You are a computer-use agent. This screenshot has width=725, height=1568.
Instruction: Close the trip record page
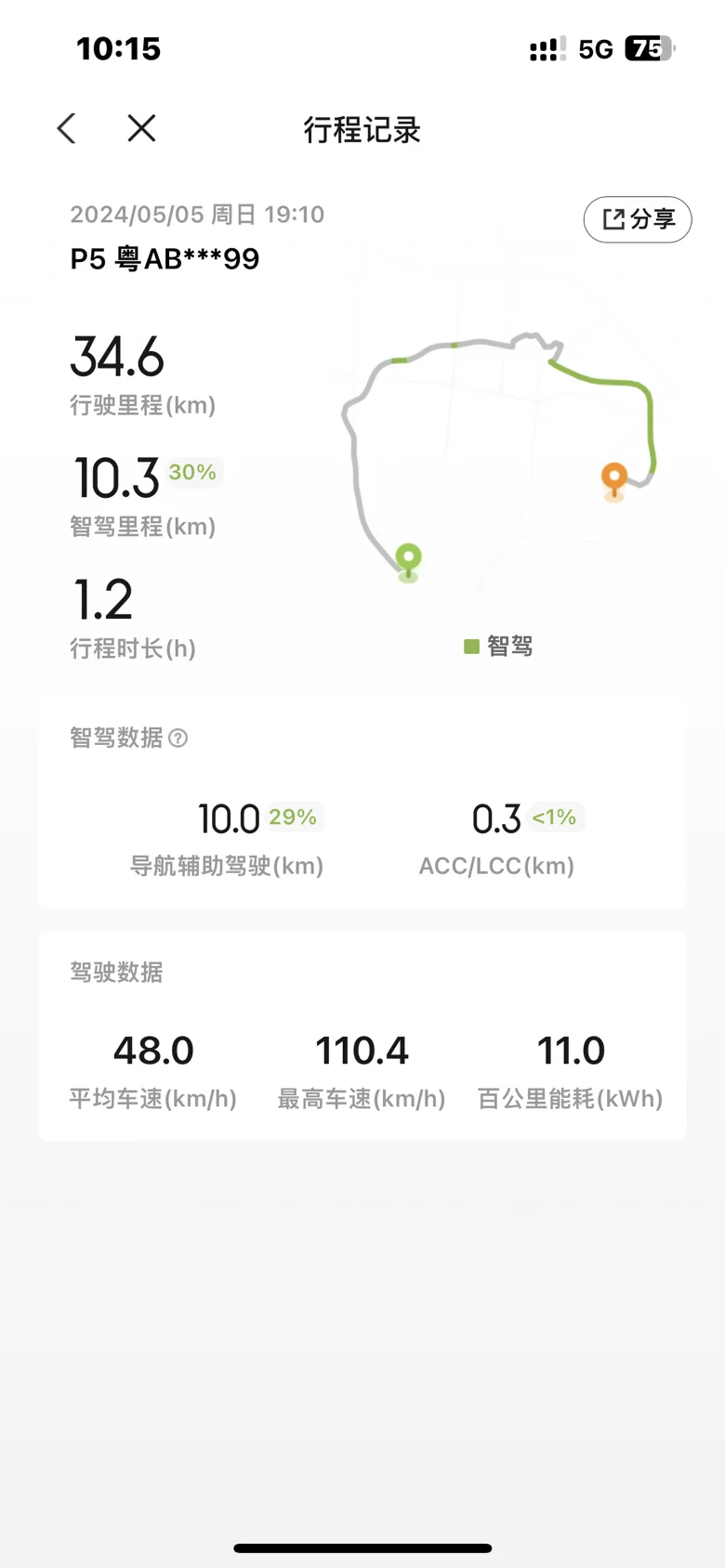pos(141,128)
